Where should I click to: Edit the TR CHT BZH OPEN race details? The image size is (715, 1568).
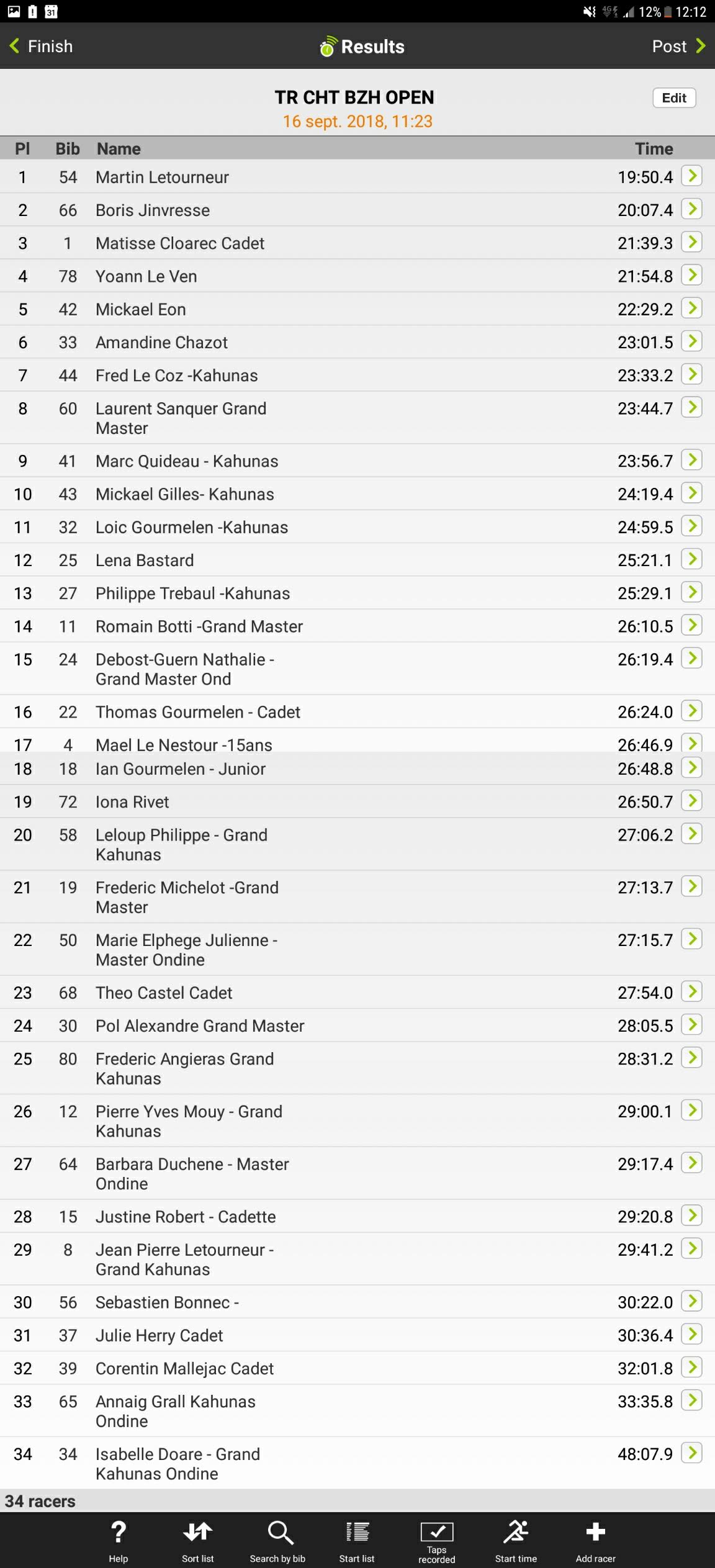point(674,97)
